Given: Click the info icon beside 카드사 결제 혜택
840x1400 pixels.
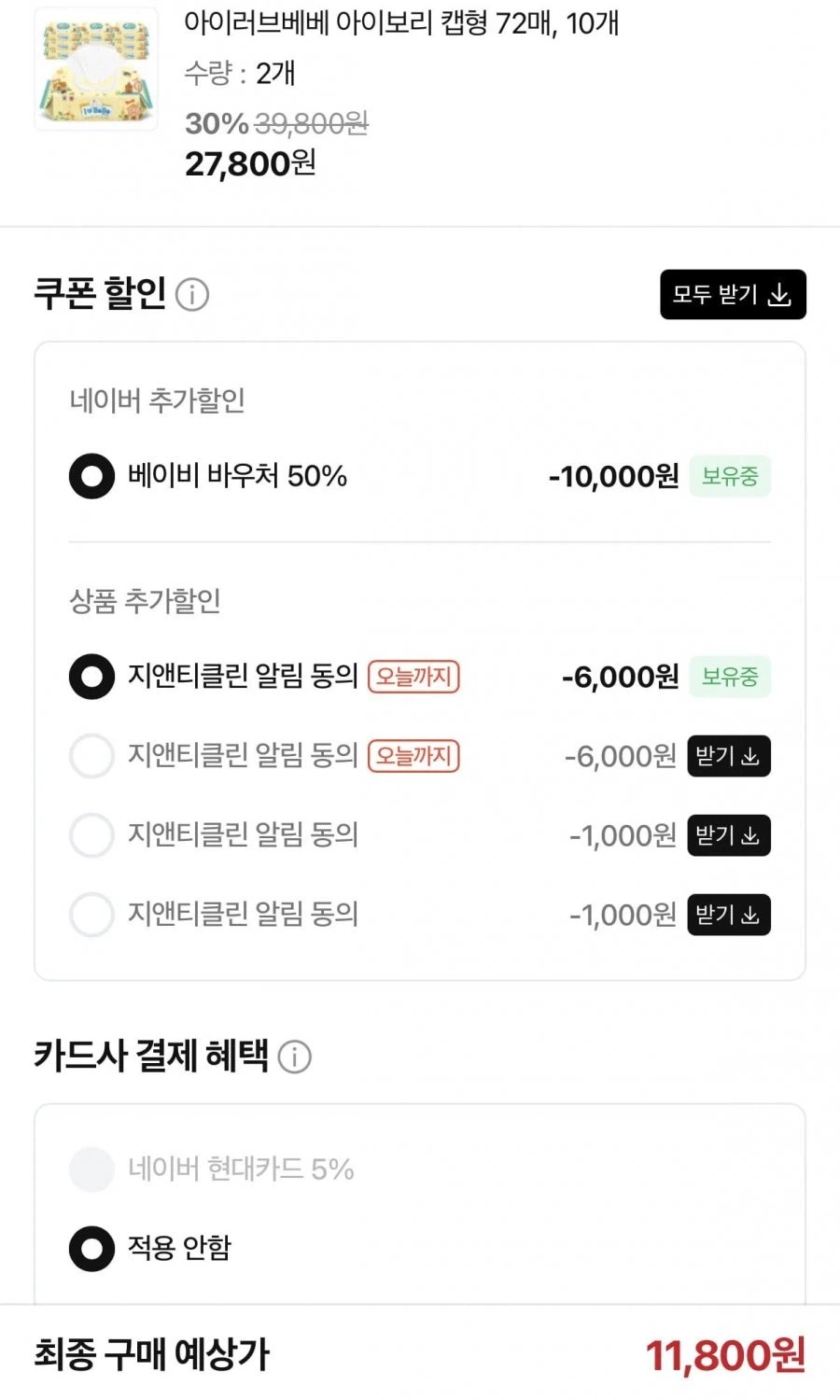Looking at the screenshot, I should (x=297, y=1056).
